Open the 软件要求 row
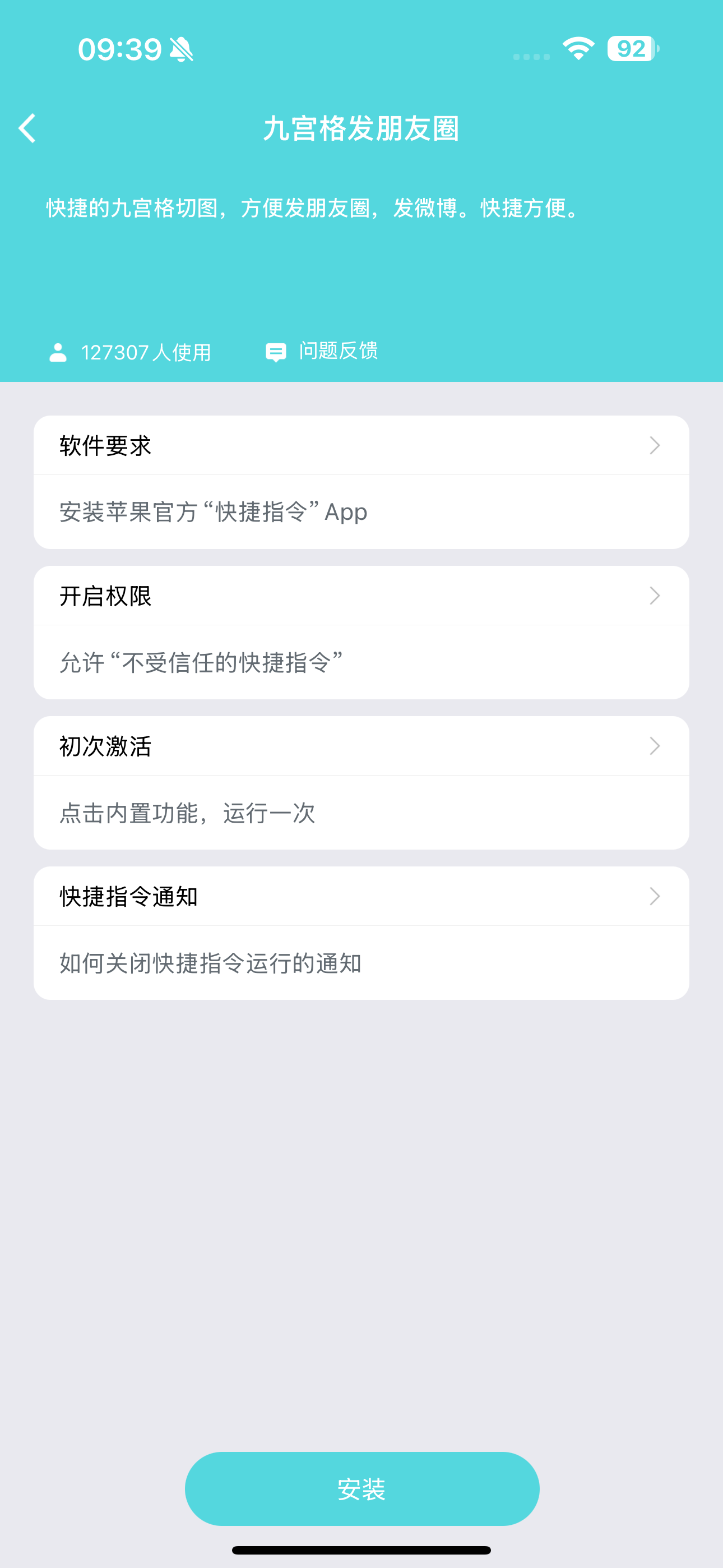 coord(361,446)
